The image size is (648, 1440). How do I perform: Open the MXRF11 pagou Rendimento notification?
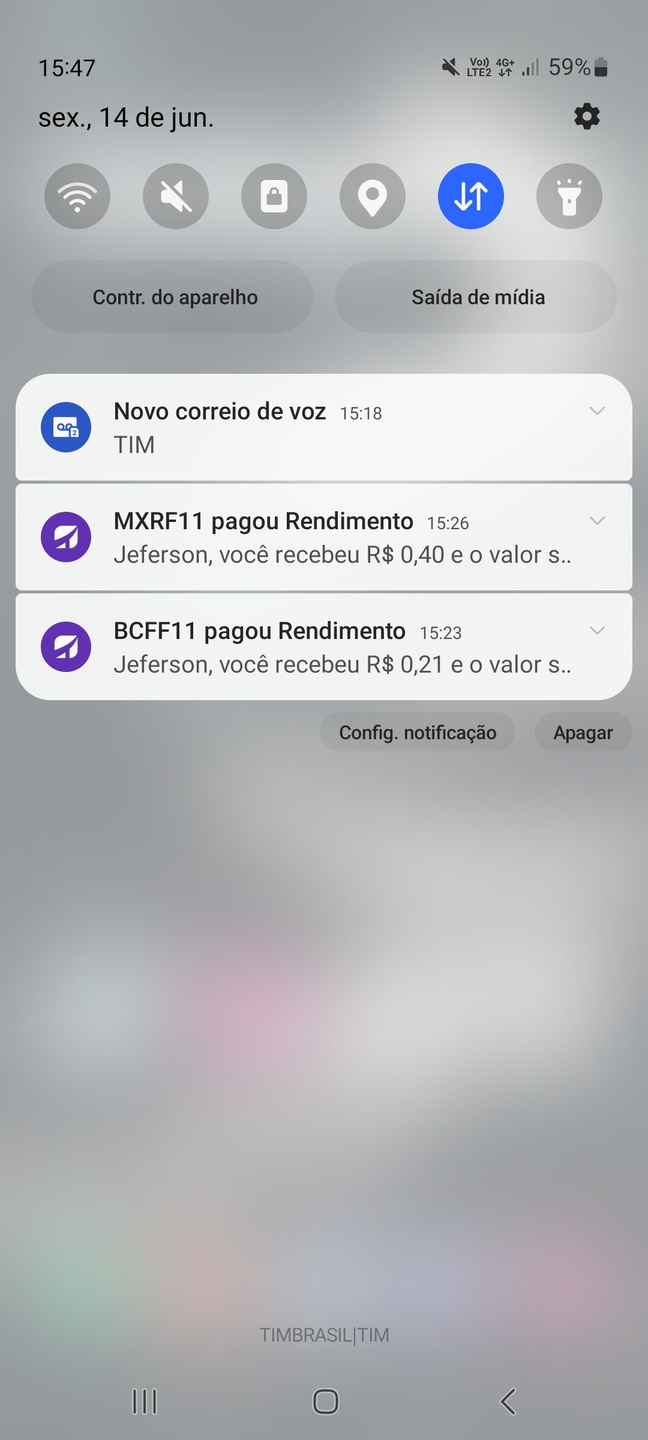(x=300, y=538)
